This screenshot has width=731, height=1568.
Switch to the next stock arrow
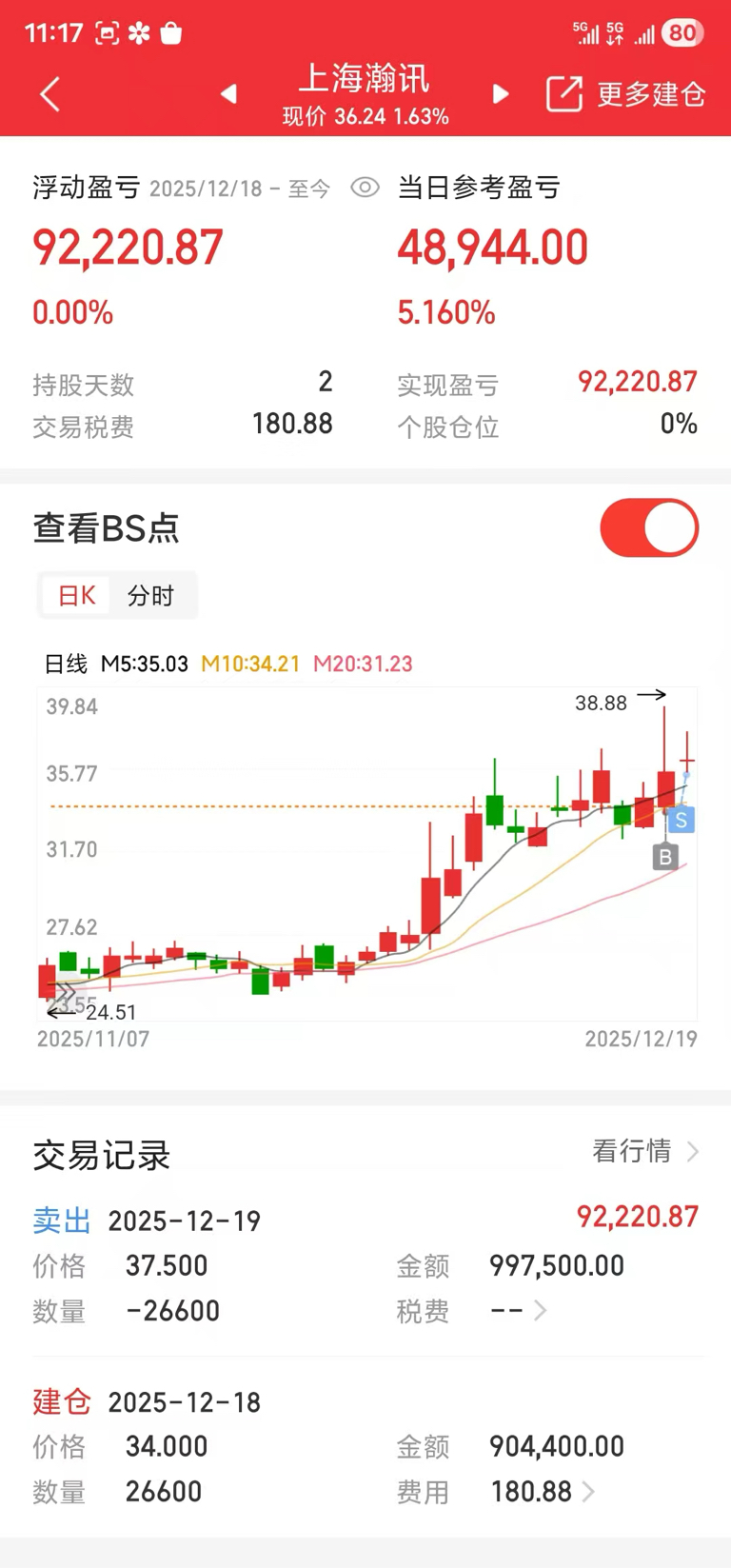(x=501, y=94)
